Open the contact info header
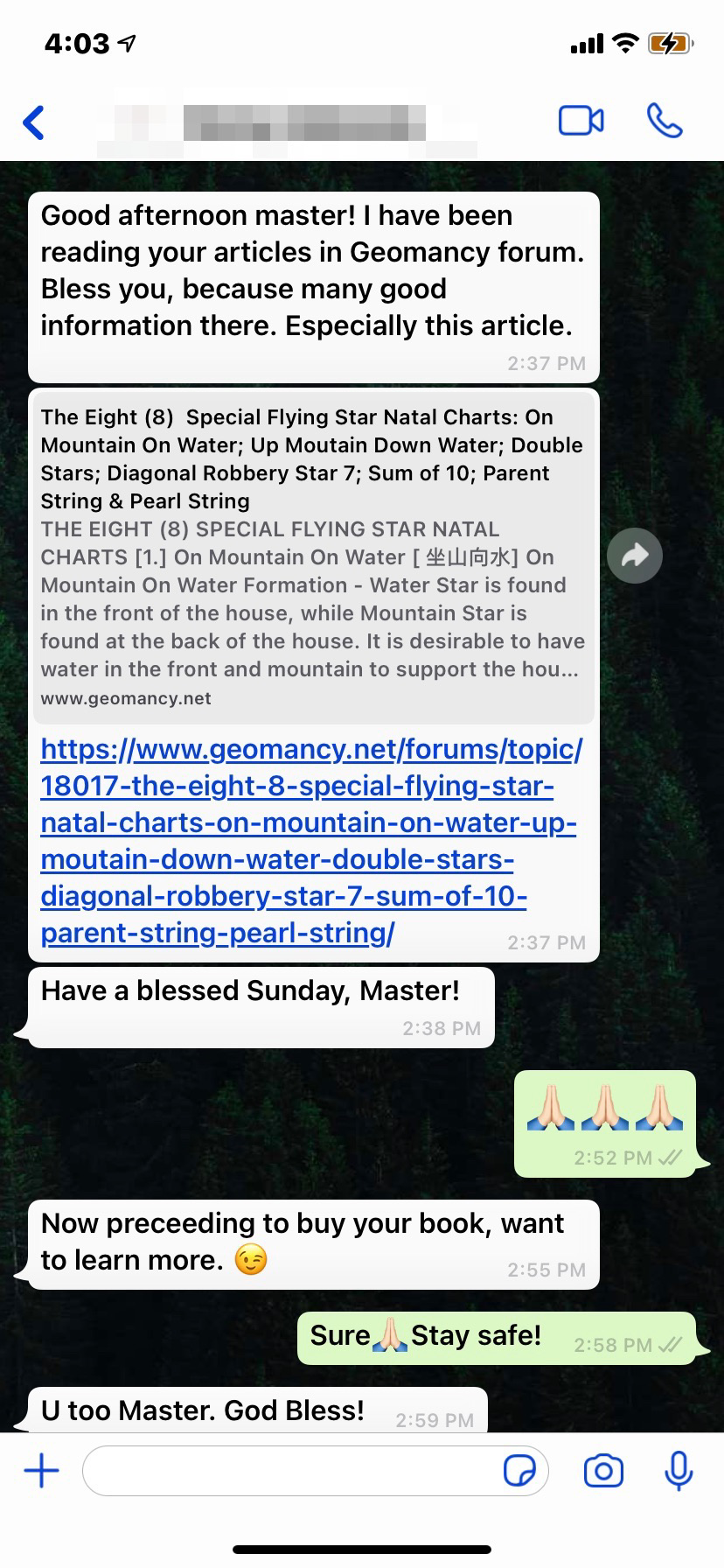This screenshot has height=1568, width=724. click(297, 122)
